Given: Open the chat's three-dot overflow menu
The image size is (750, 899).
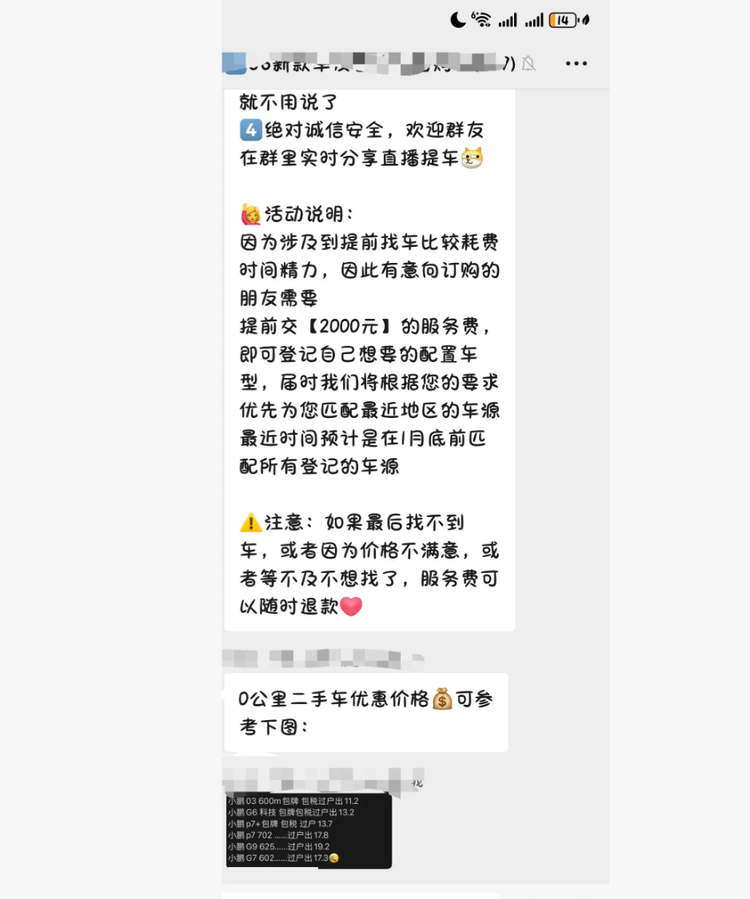Looking at the screenshot, I should (x=576, y=64).
